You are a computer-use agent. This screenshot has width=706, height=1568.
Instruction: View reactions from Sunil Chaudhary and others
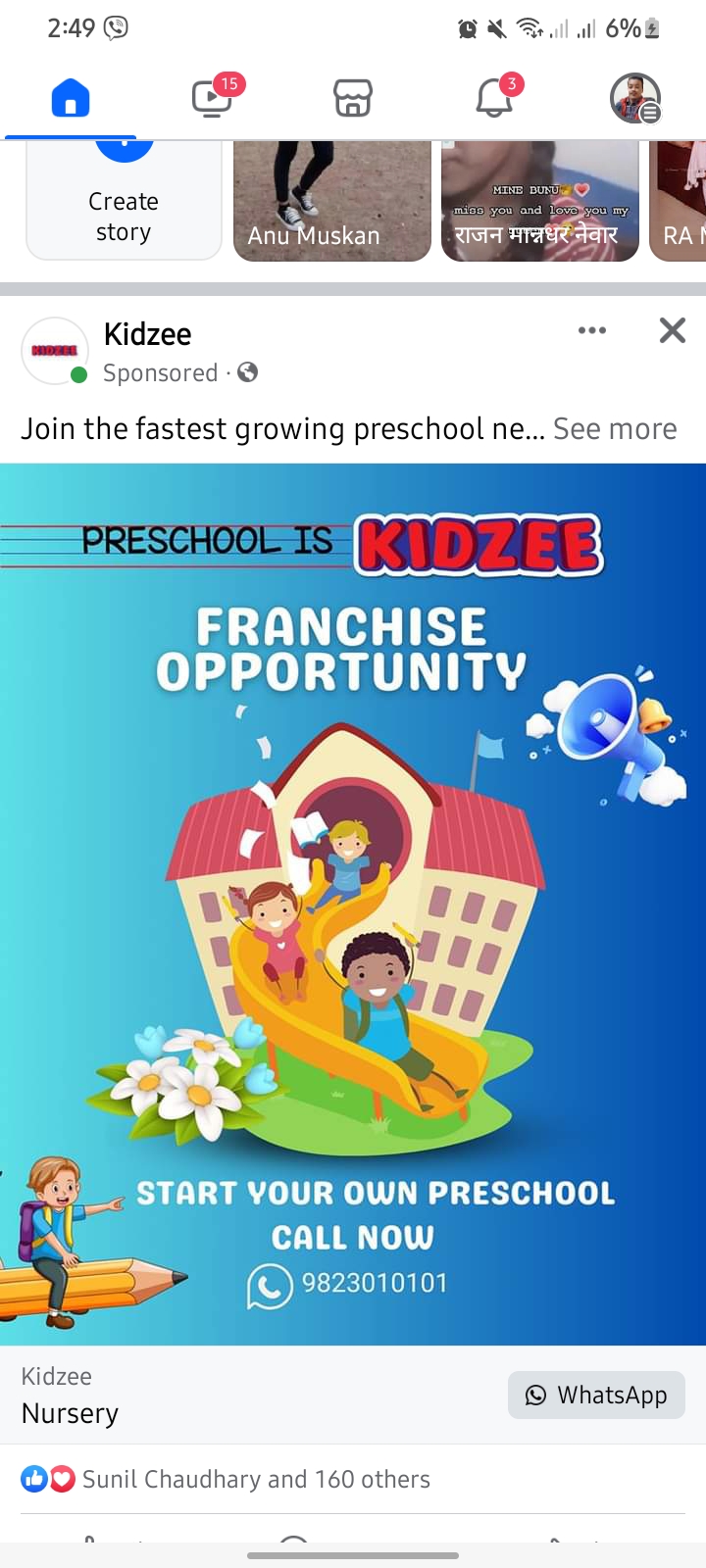[255, 1479]
